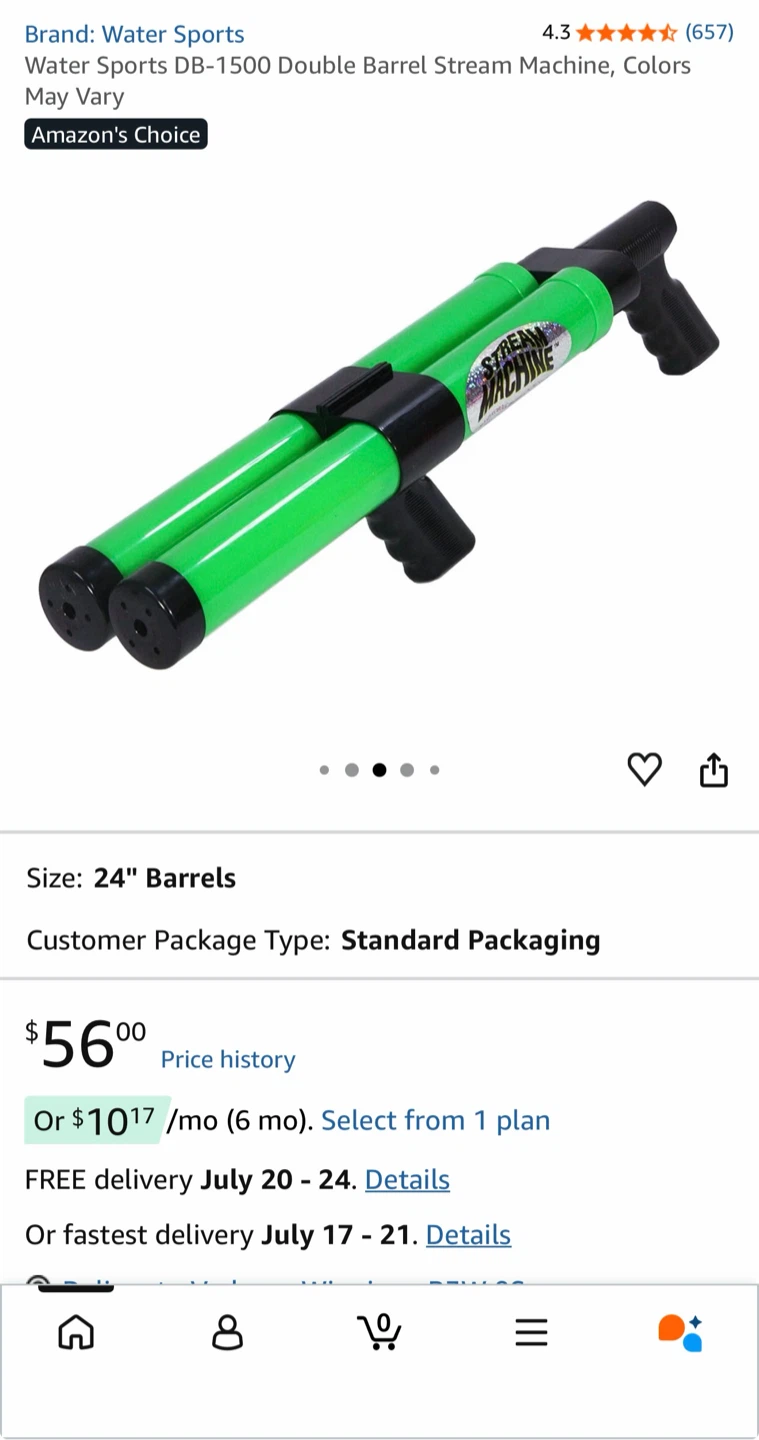759x1440 pixels.
Task: Open Price history
Action: pos(228,1059)
